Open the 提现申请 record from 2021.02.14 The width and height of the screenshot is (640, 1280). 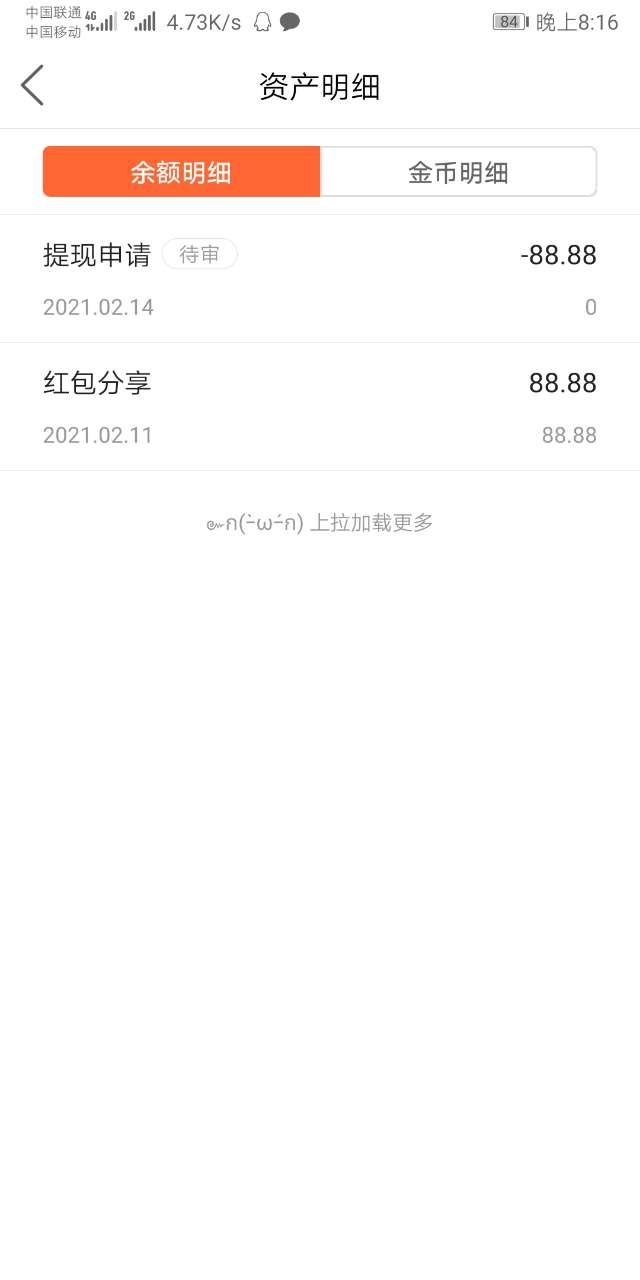(320, 279)
